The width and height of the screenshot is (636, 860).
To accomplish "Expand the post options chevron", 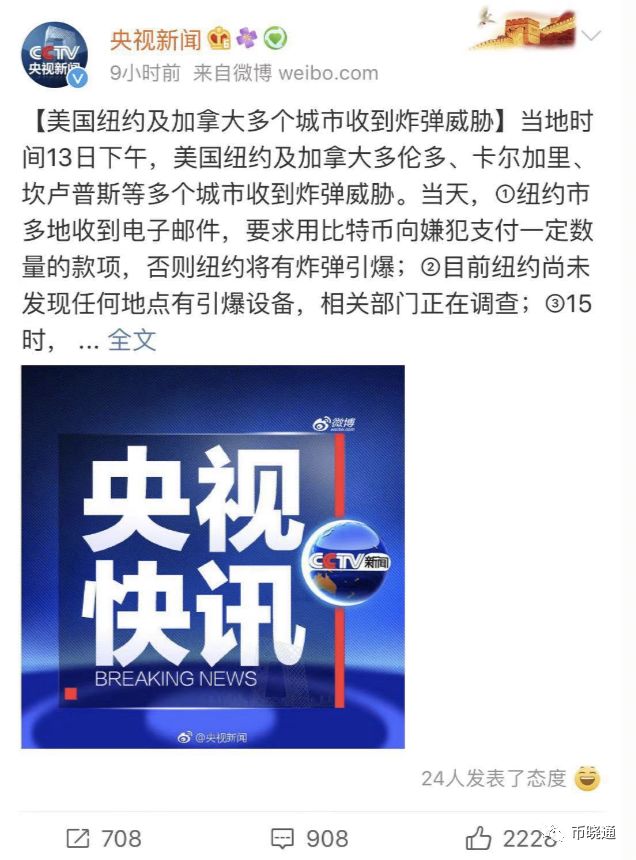I will click(x=591, y=37).
